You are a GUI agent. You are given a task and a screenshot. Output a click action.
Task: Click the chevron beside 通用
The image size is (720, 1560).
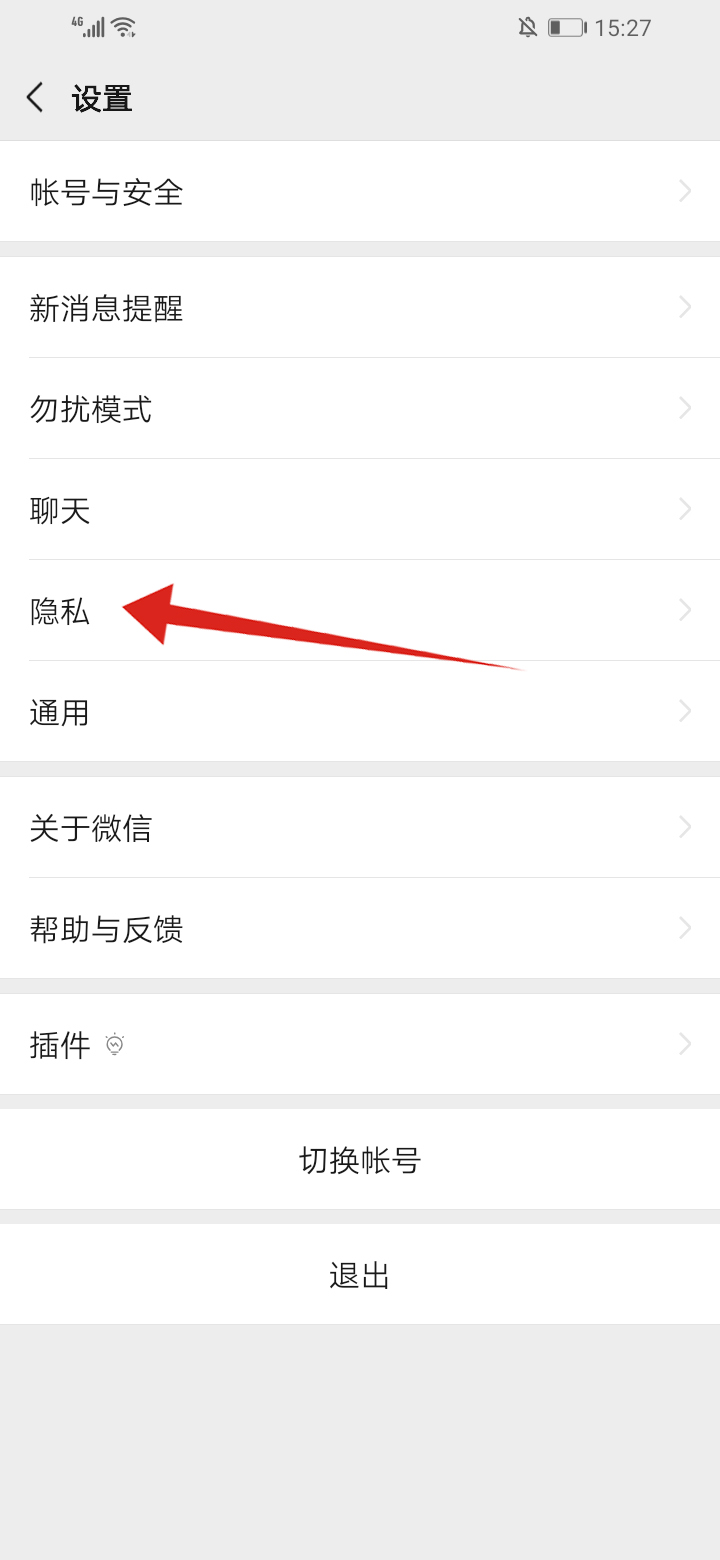pyautogui.click(x=684, y=711)
